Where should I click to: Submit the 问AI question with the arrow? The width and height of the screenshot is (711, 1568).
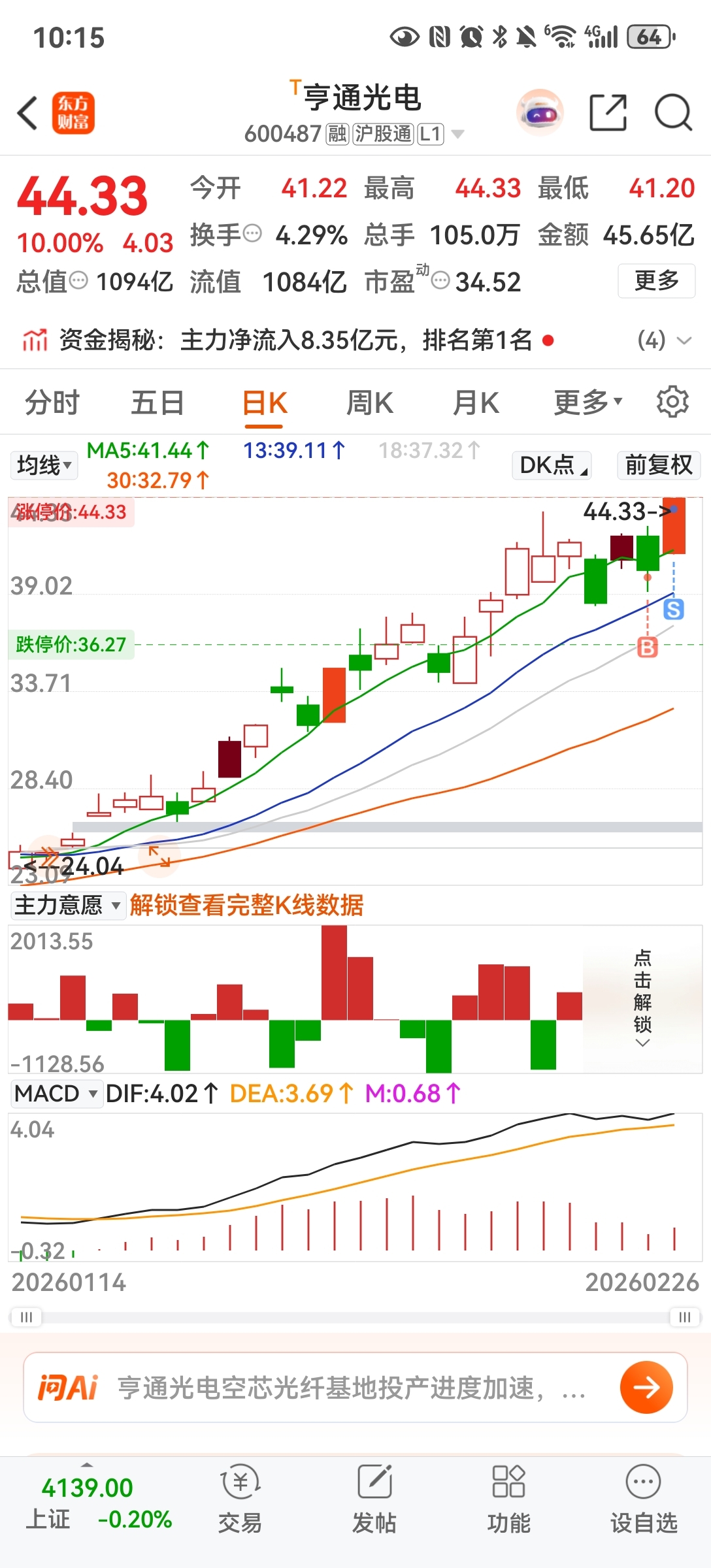[646, 1387]
